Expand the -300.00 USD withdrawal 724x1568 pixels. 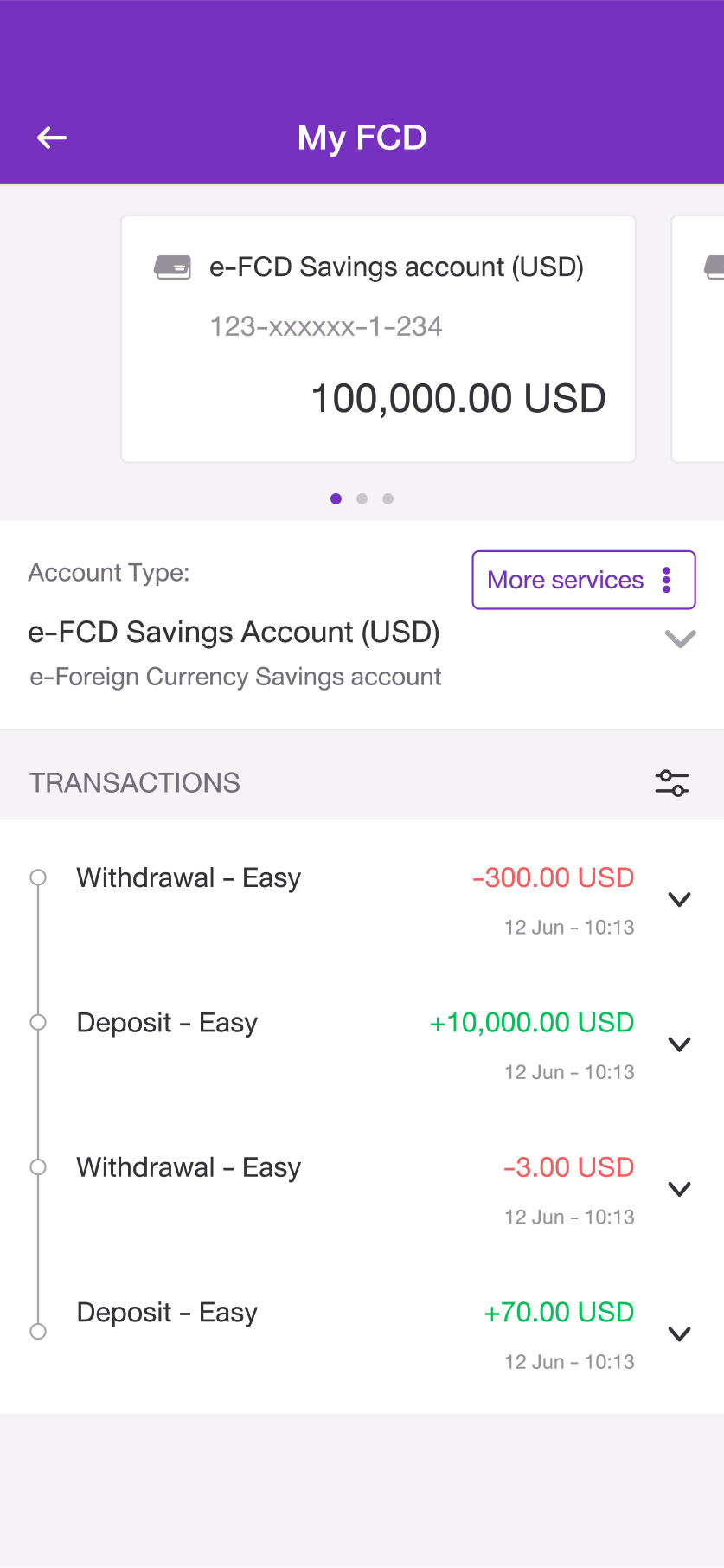tap(680, 900)
